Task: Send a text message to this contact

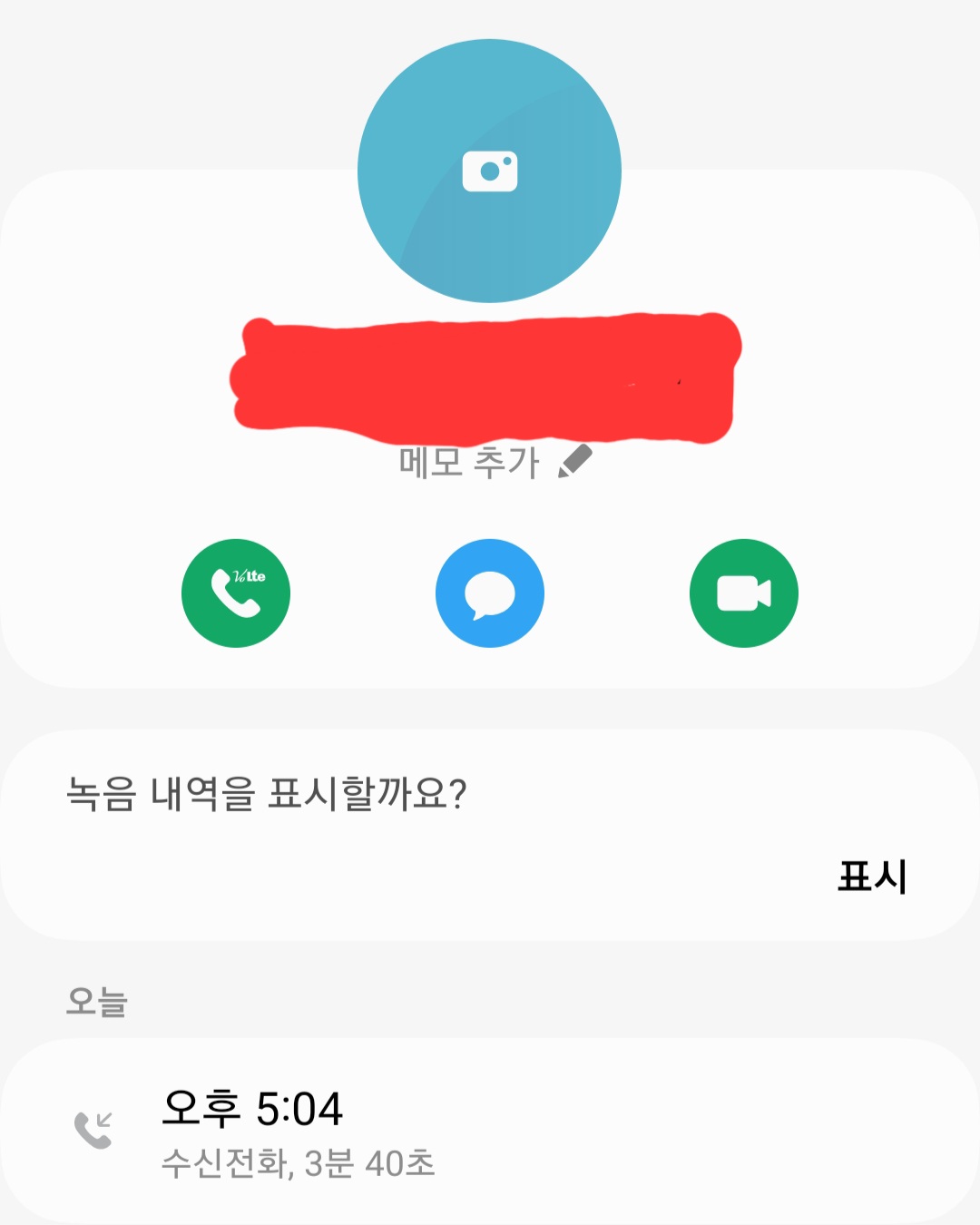Action: [x=490, y=593]
